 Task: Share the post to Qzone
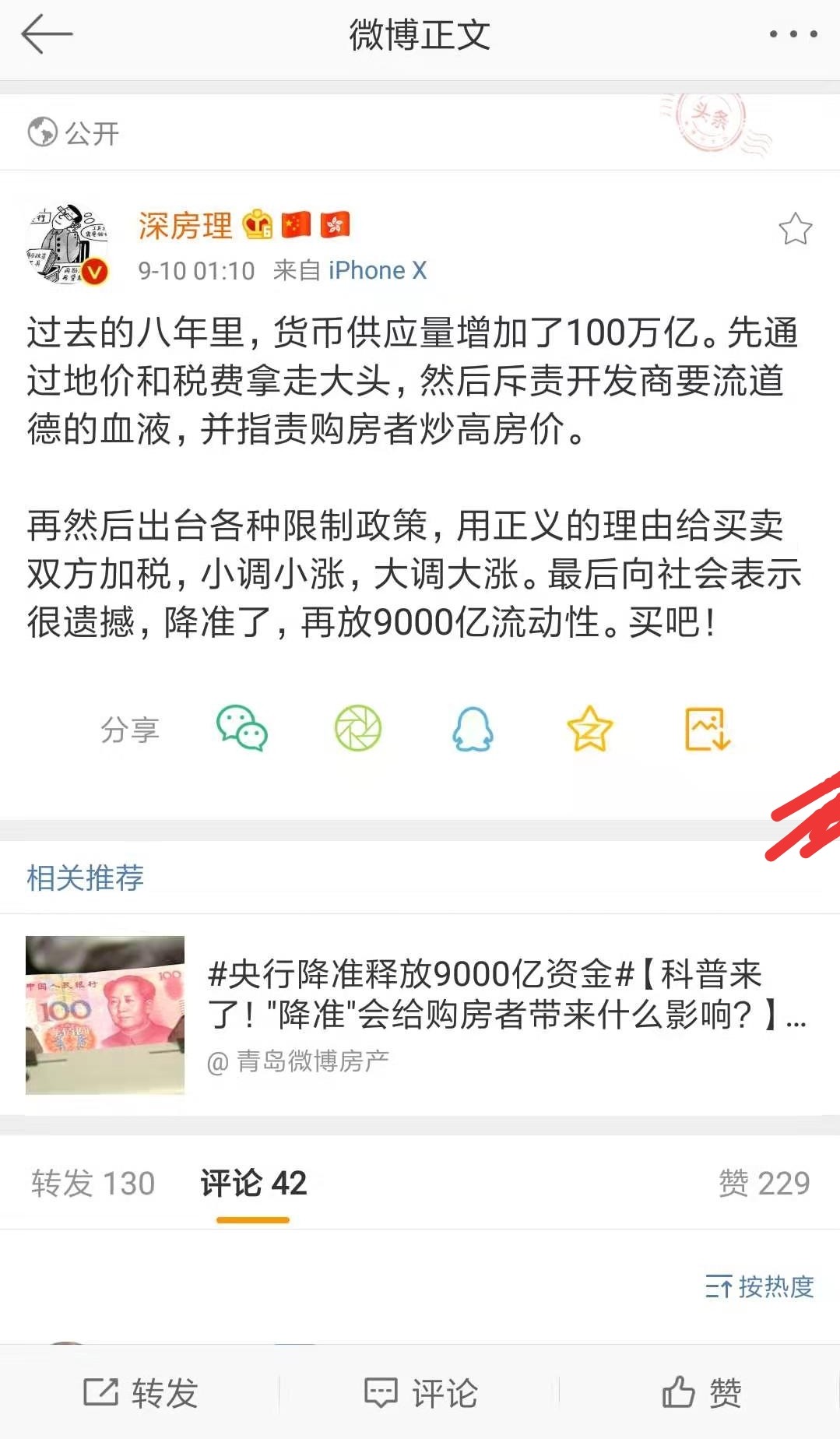[589, 729]
